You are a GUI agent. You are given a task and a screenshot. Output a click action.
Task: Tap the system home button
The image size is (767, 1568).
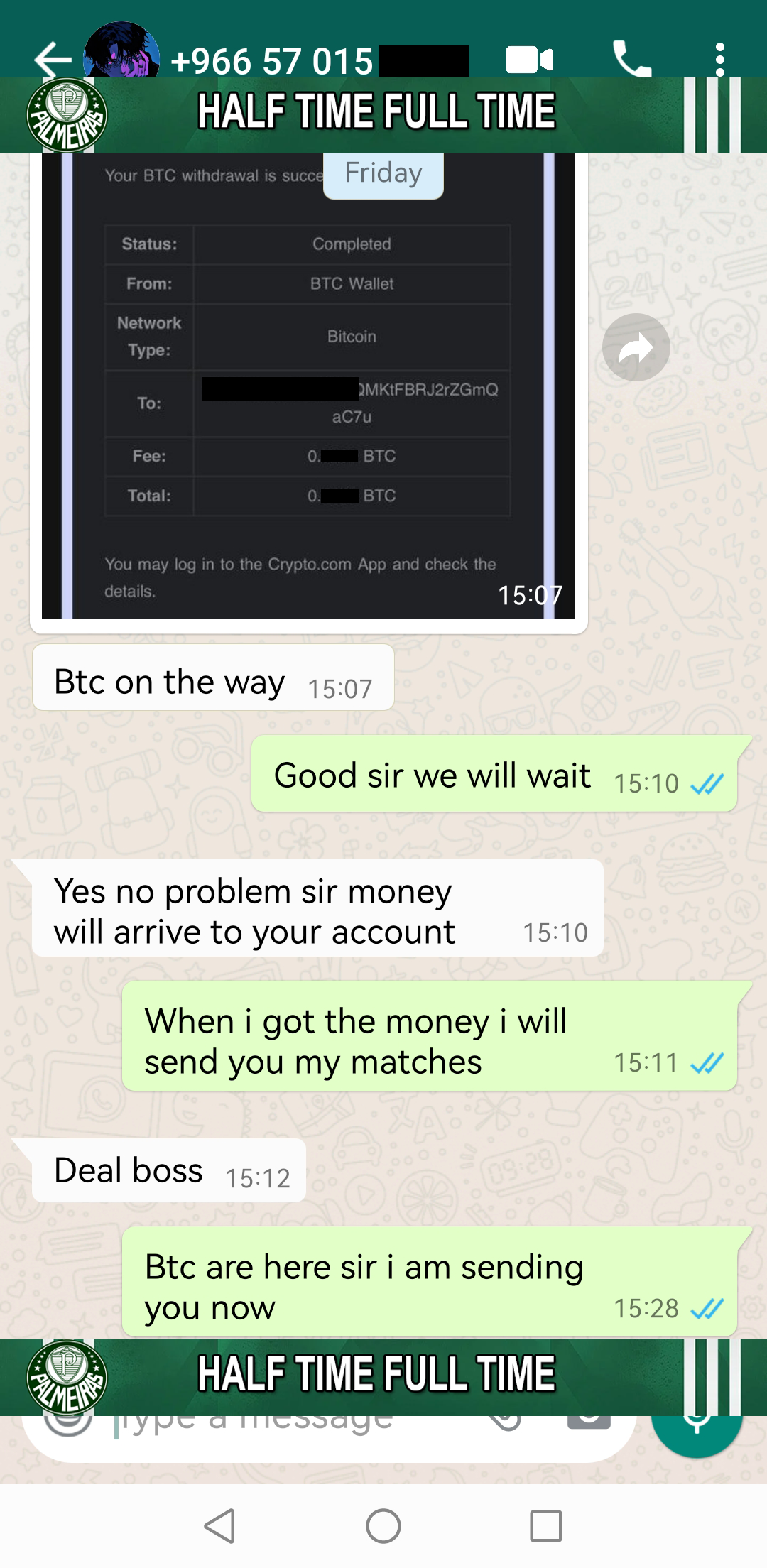click(383, 1525)
